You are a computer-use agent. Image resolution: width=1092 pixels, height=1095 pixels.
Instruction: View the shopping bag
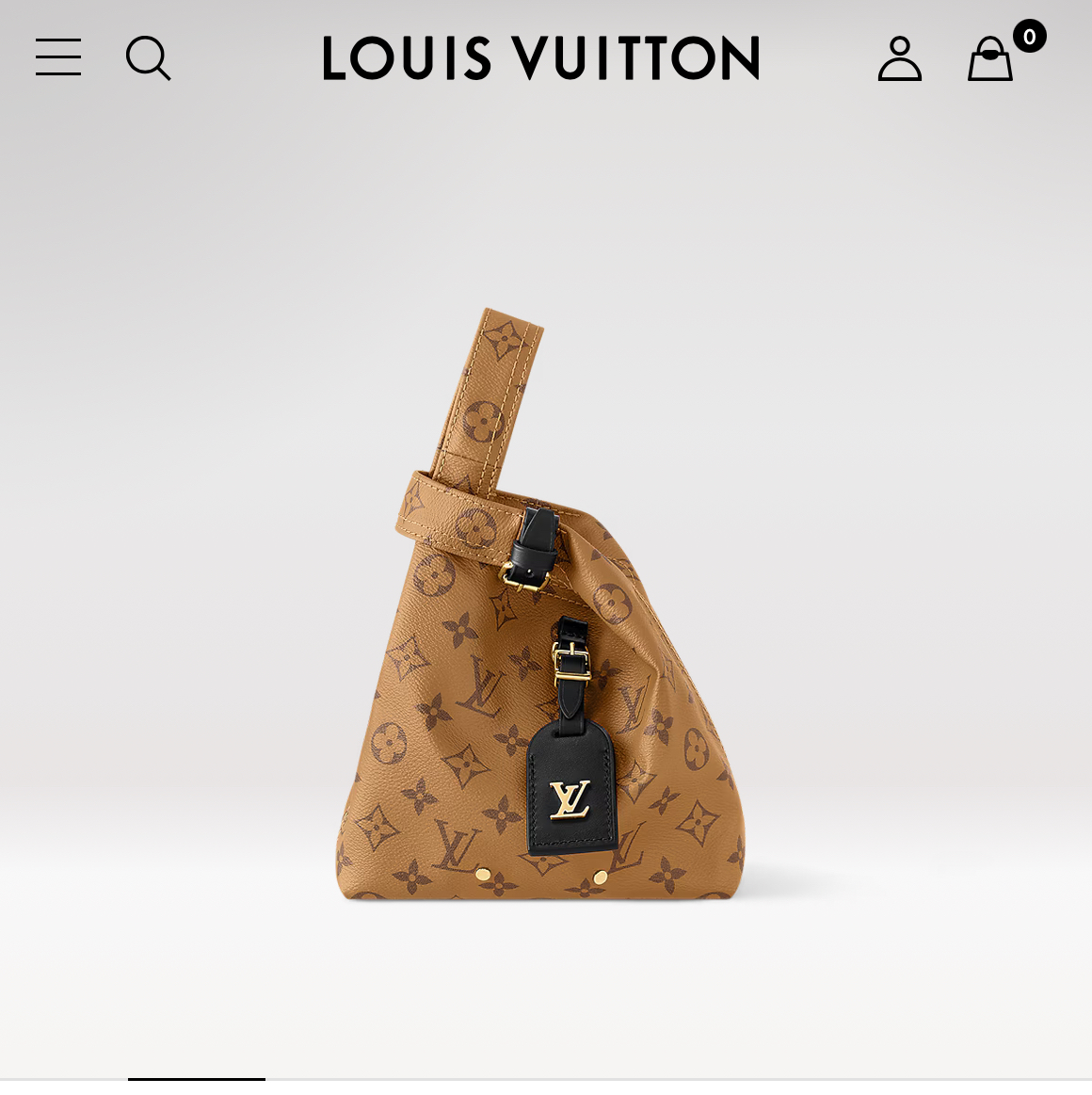point(990,59)
